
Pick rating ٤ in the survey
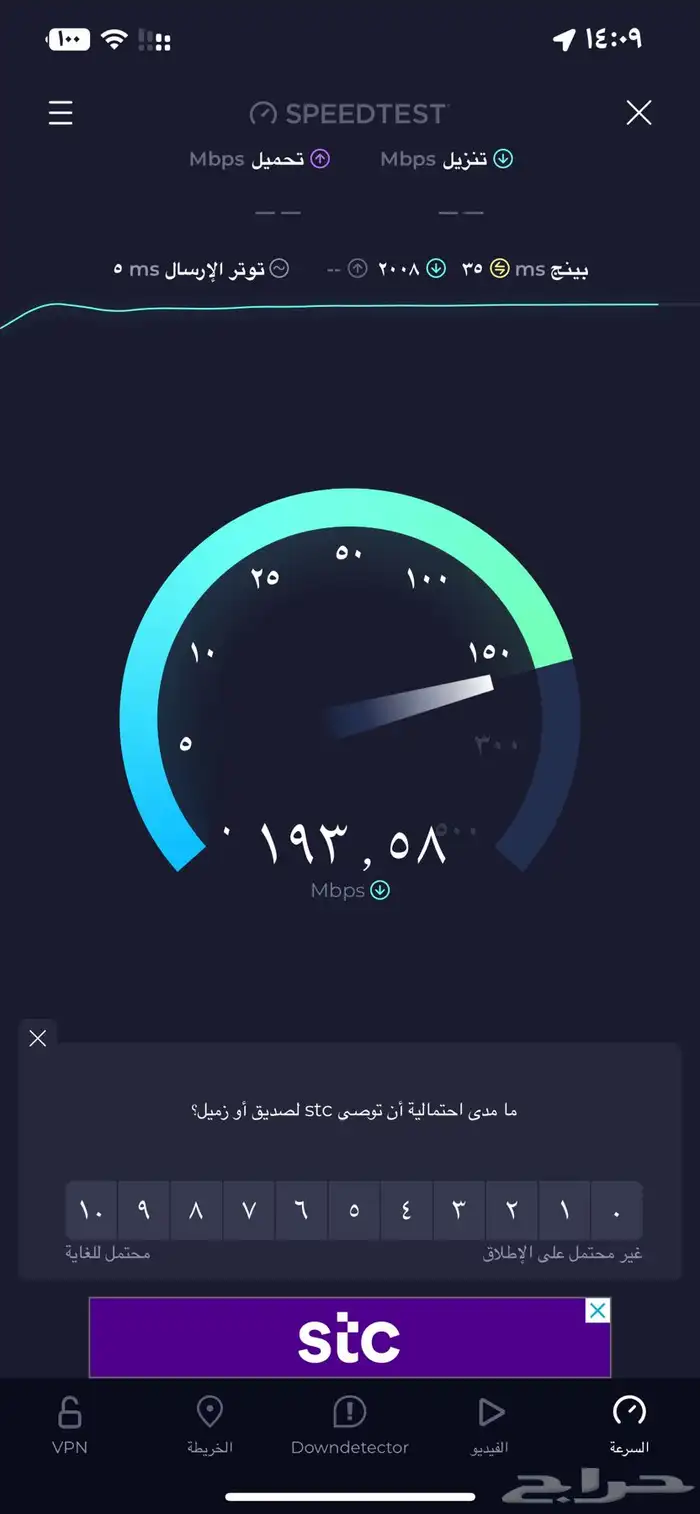pyautogui.click(x=406, y=1211)
